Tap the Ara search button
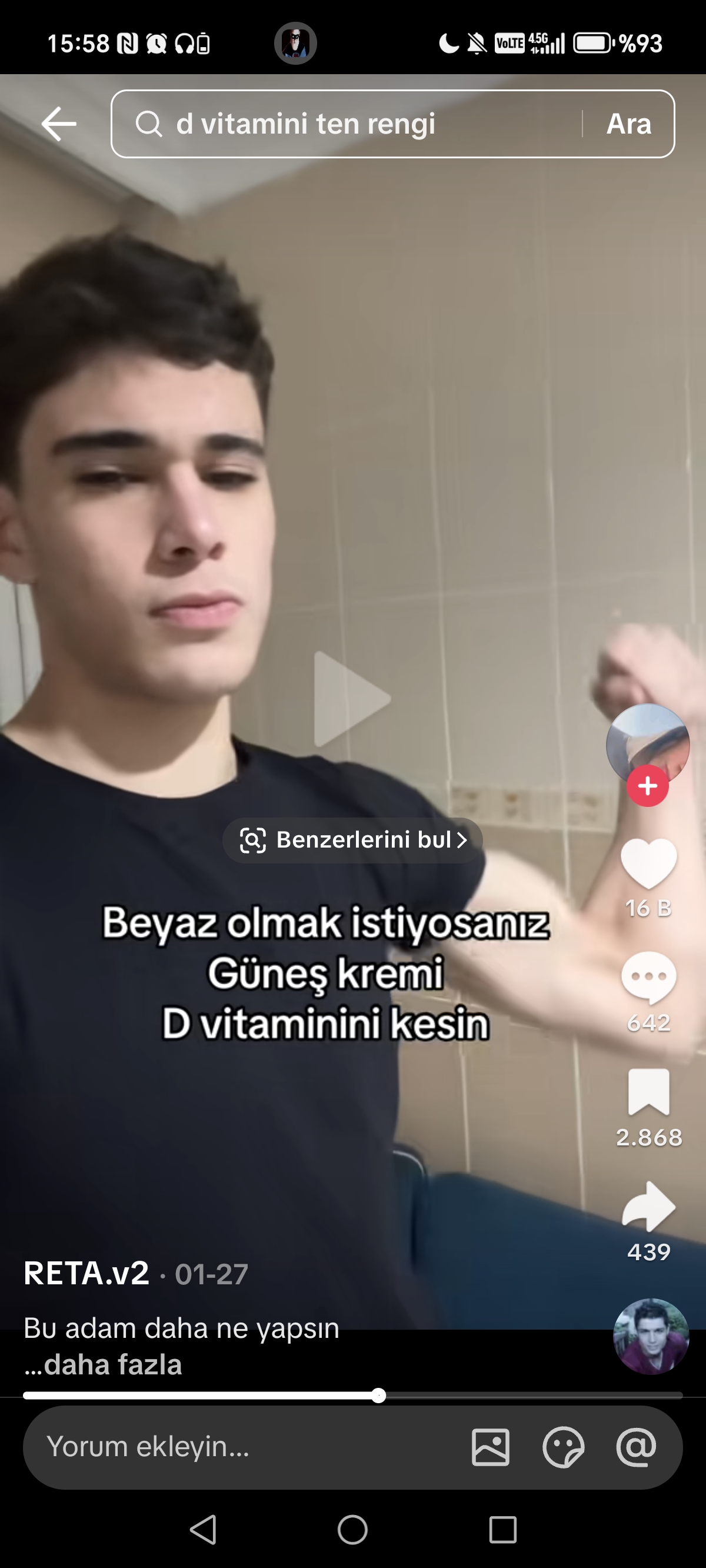This screenshot has width=706, height=1568. coord(629,124)
